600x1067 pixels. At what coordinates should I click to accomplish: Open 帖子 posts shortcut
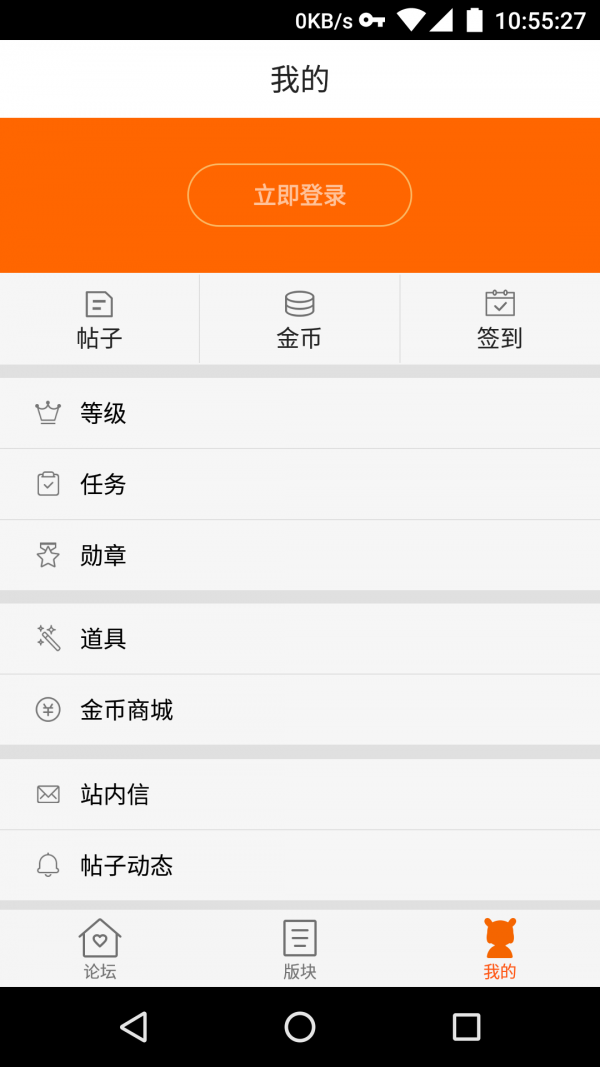pos(100,320)
